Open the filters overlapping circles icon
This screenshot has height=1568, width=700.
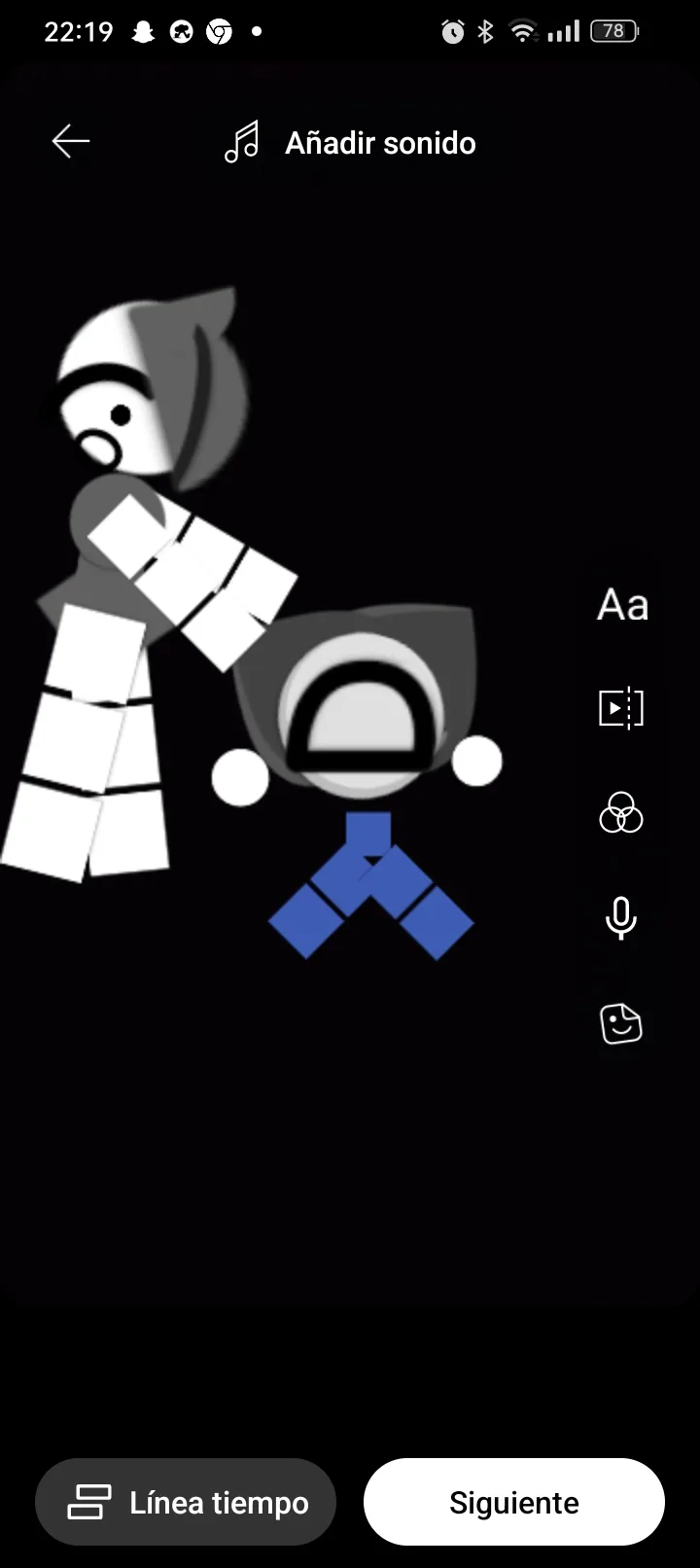click(x=621, y=813)
